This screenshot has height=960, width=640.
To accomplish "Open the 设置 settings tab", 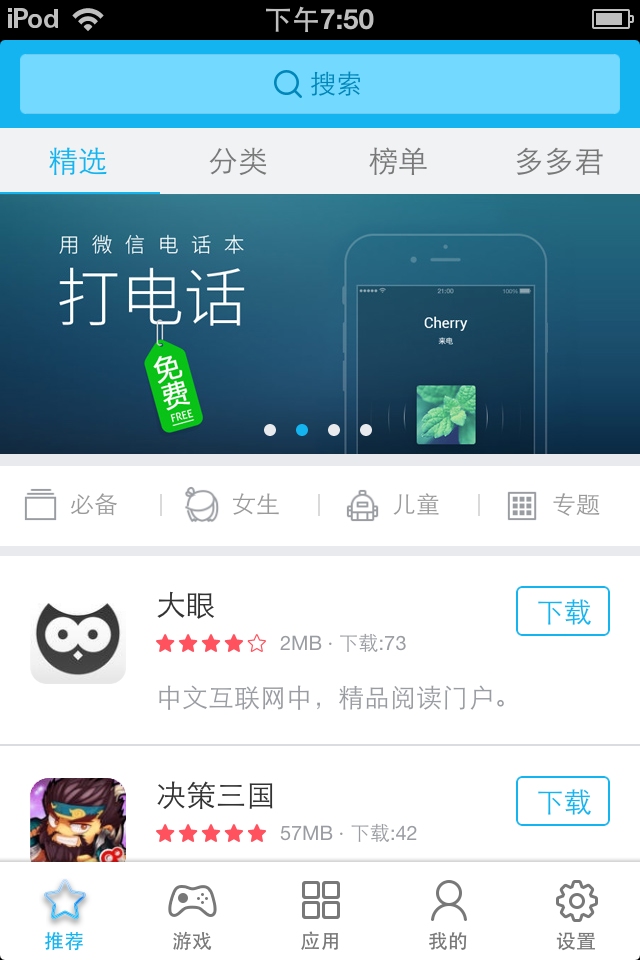I will [x=576, y=915].
